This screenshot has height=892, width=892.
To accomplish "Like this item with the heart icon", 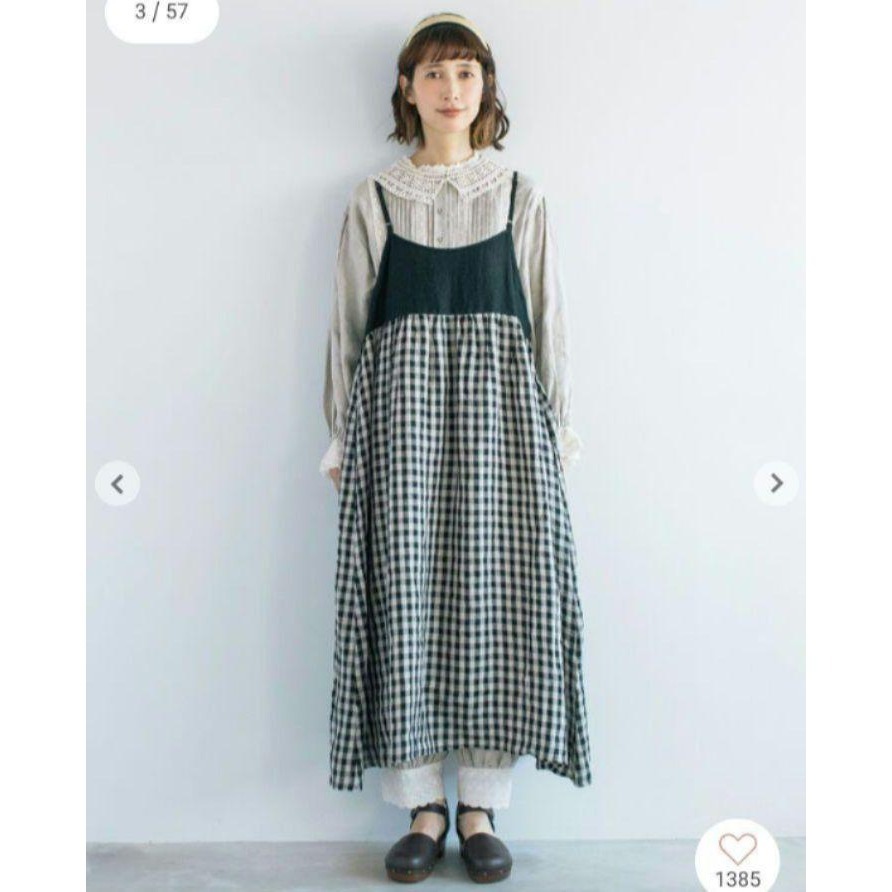I will click(x=738, y=849).
